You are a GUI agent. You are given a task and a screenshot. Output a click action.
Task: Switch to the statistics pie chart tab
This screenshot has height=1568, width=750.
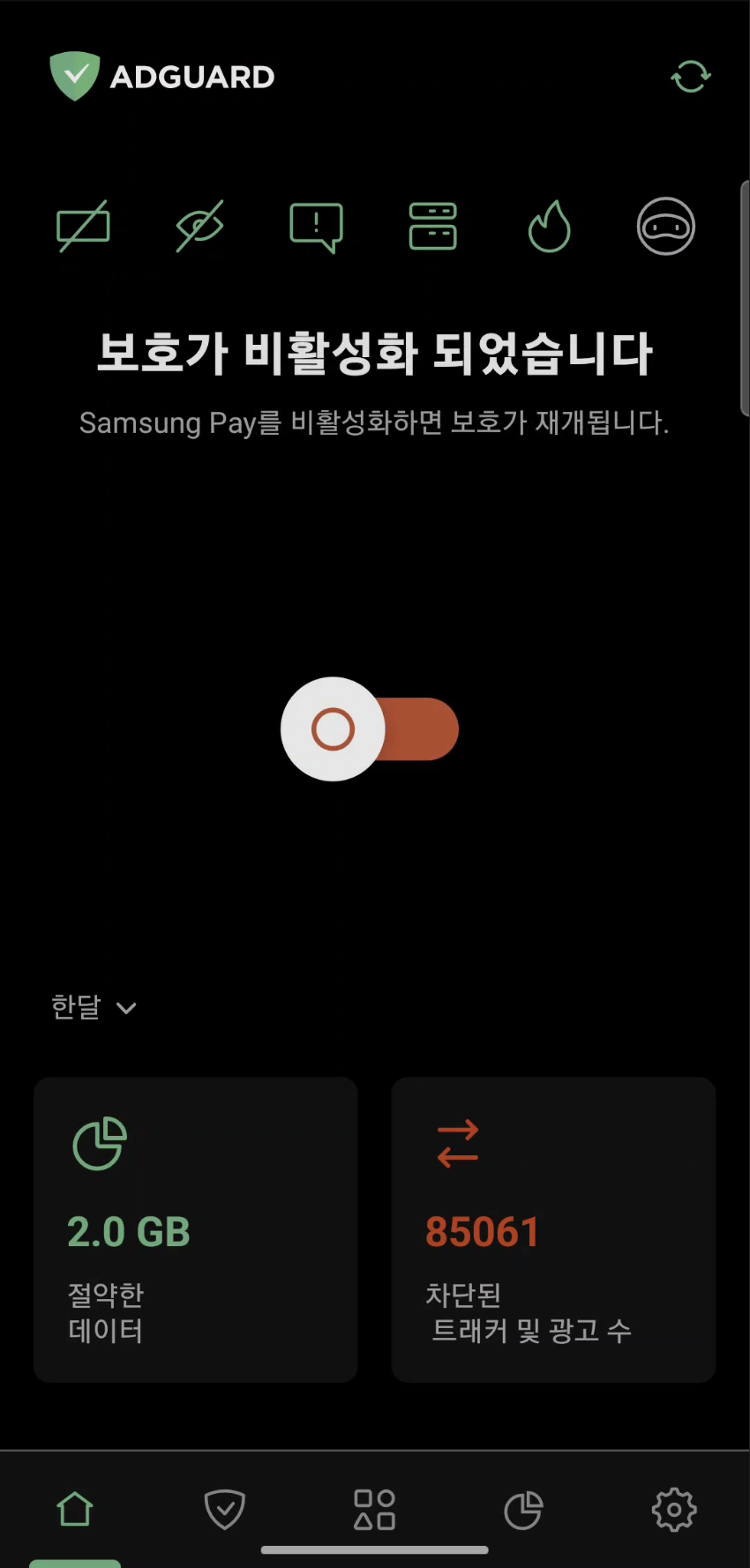(x=524, y=1510)
